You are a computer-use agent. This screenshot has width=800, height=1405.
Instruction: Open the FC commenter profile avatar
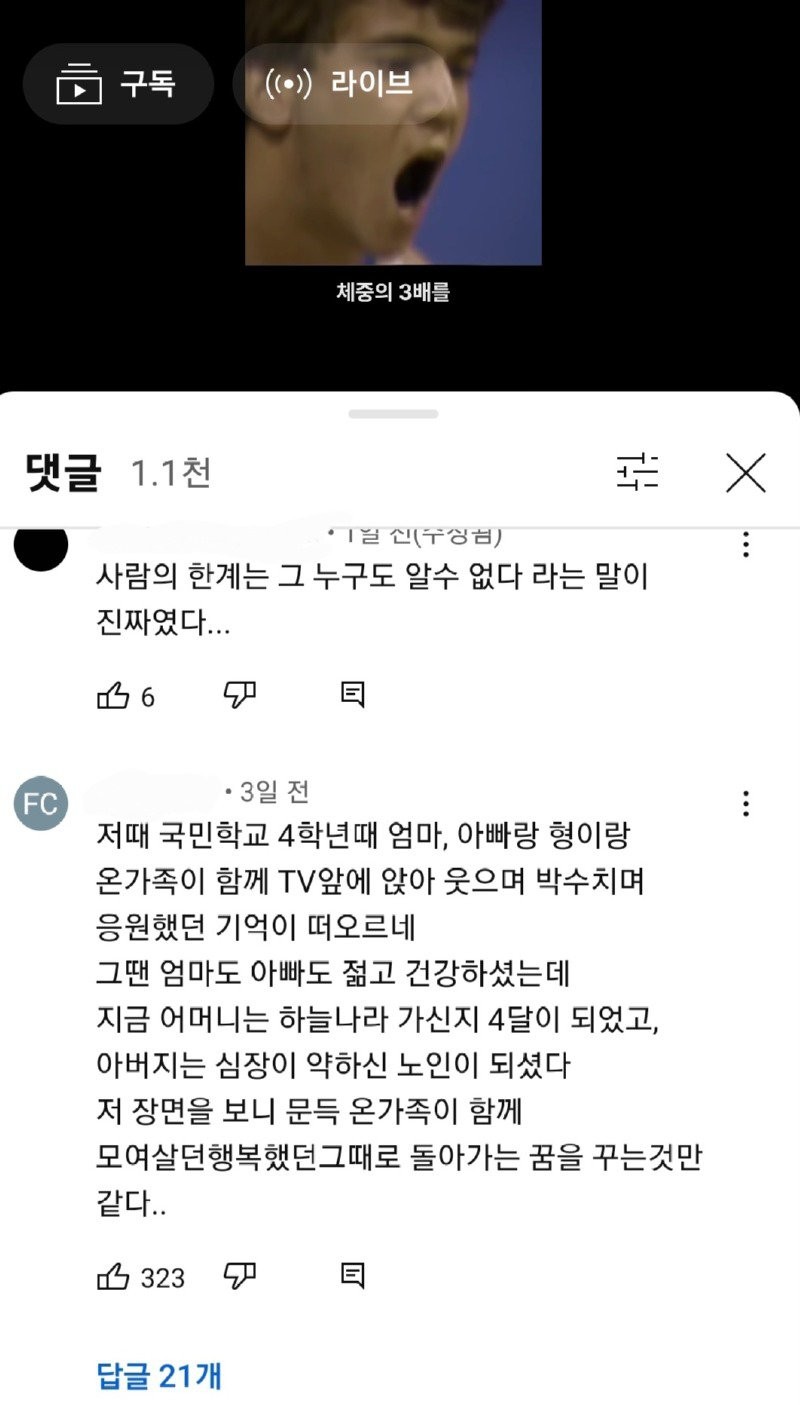(41, 803)
